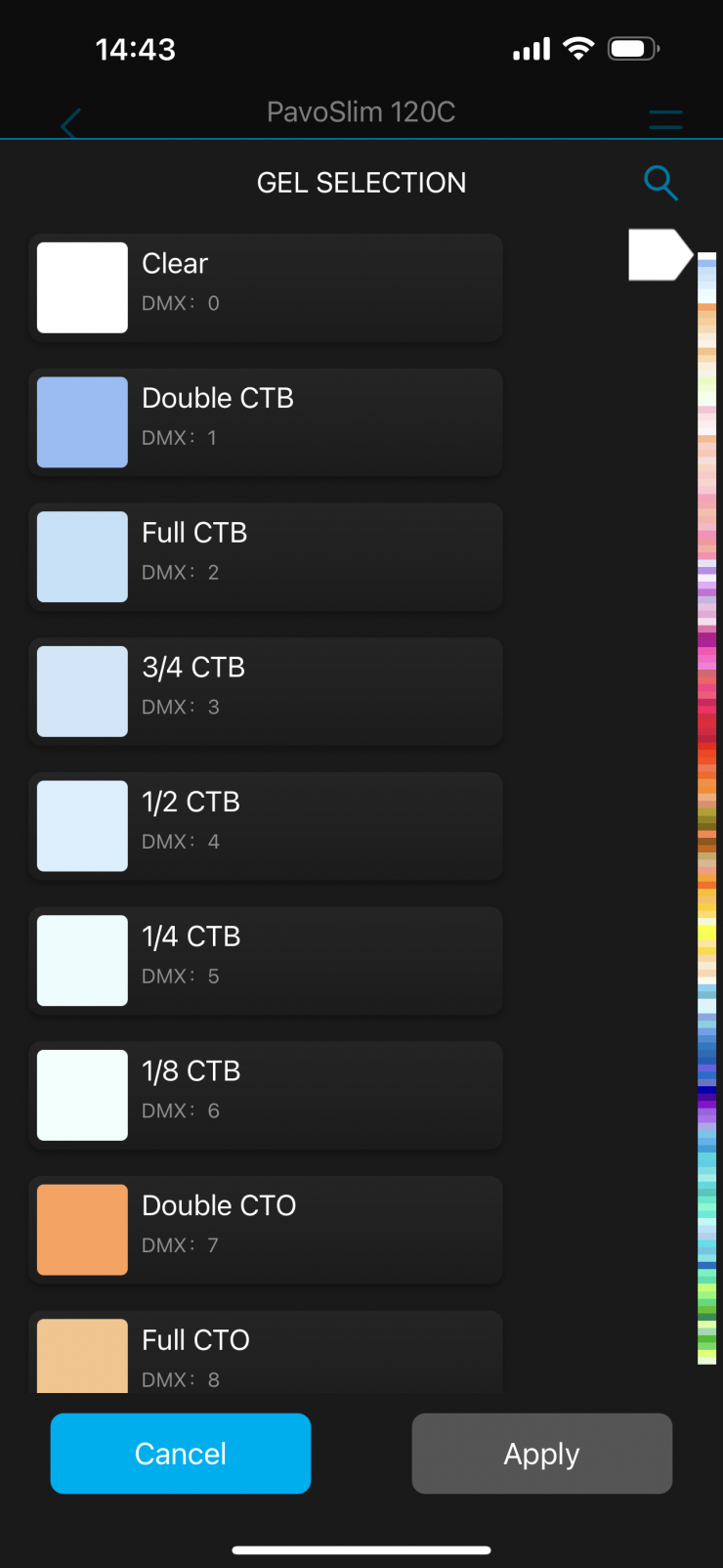
Task: Go back with the top-left arrow
Action: [70, 124]
